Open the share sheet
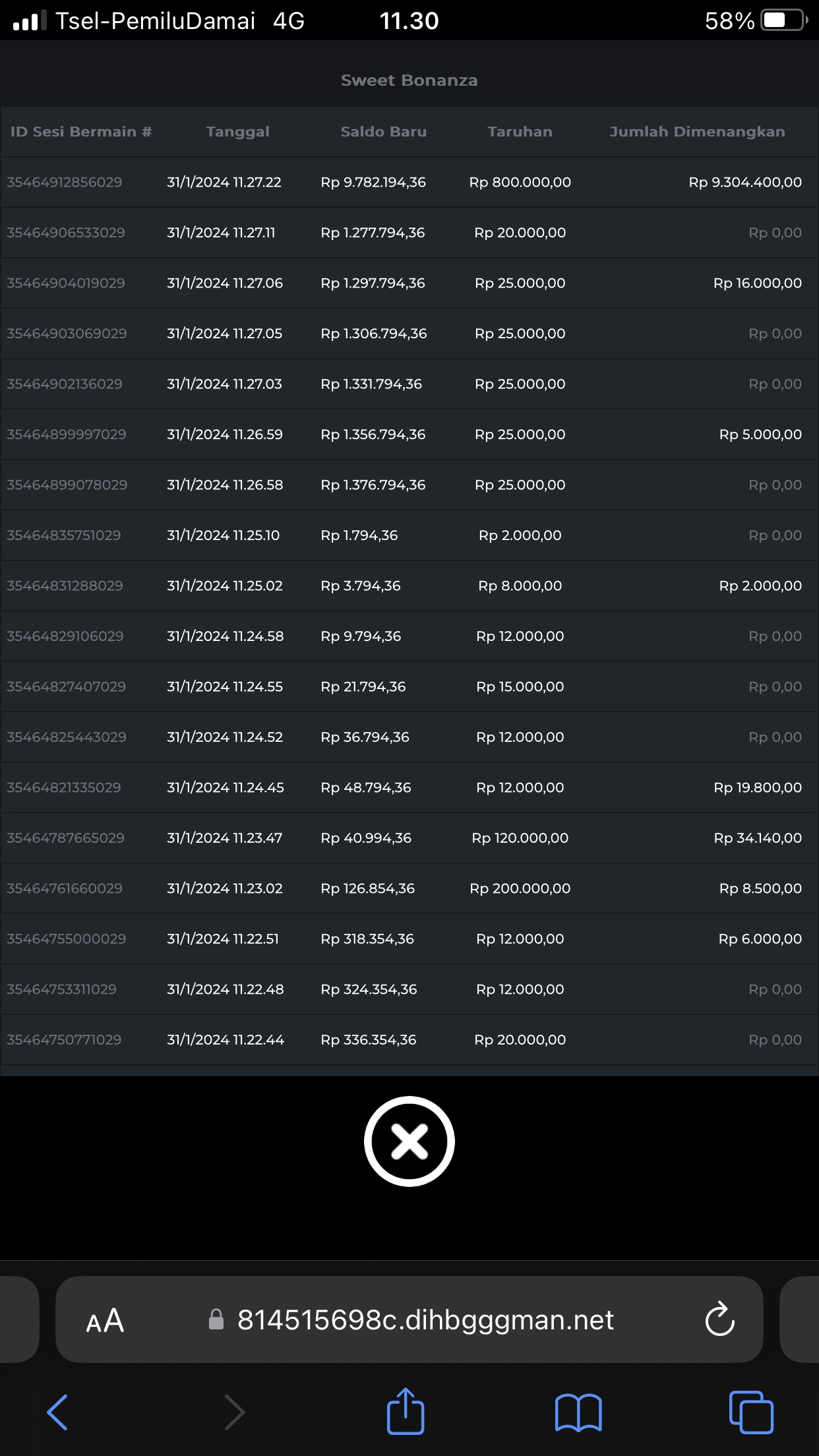Viewport: 819px width, 1456px height. click(x=405, y=1412)
